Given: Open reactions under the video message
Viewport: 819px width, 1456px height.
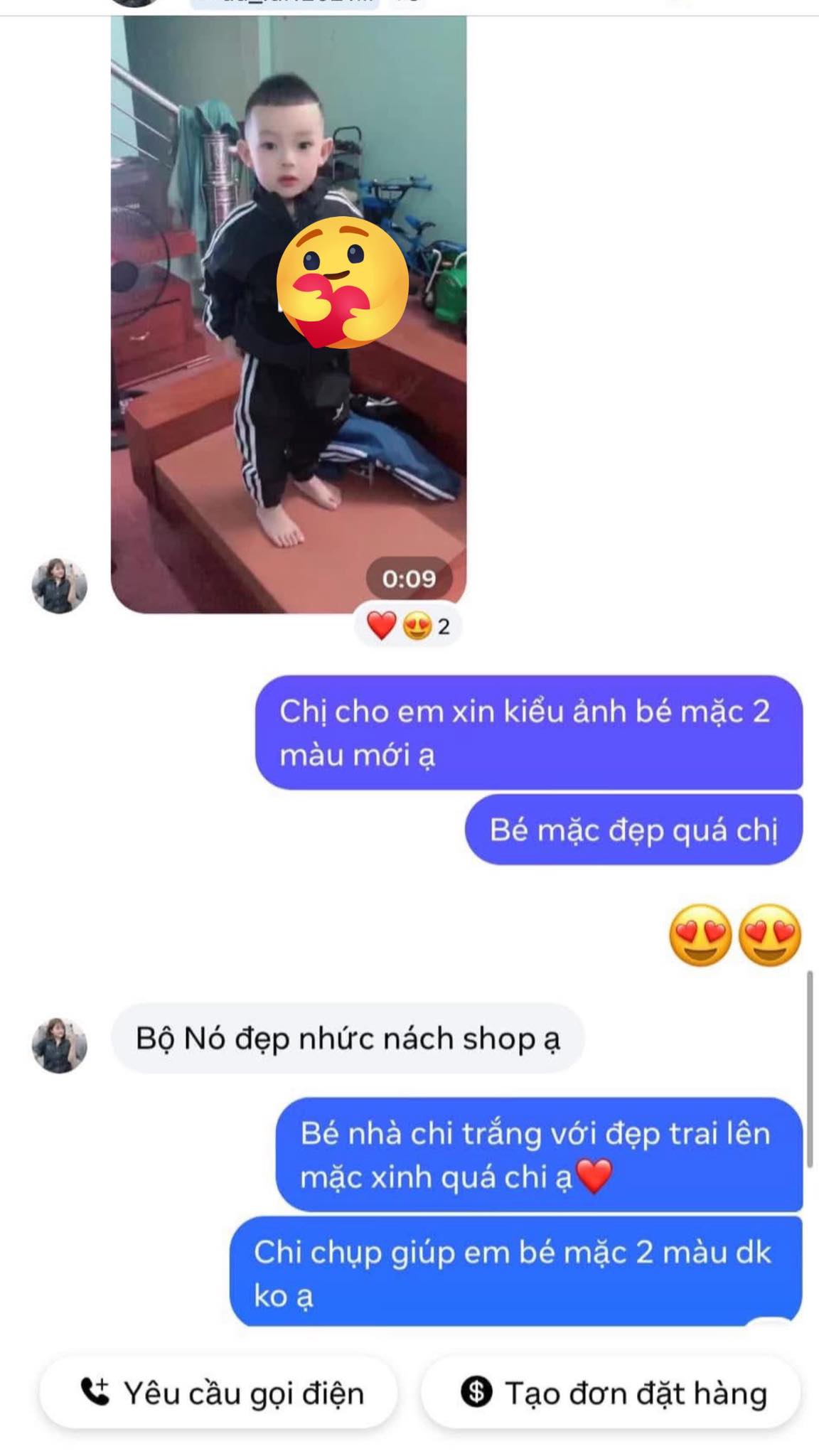Looking at the screenshot, I should 408,626.
